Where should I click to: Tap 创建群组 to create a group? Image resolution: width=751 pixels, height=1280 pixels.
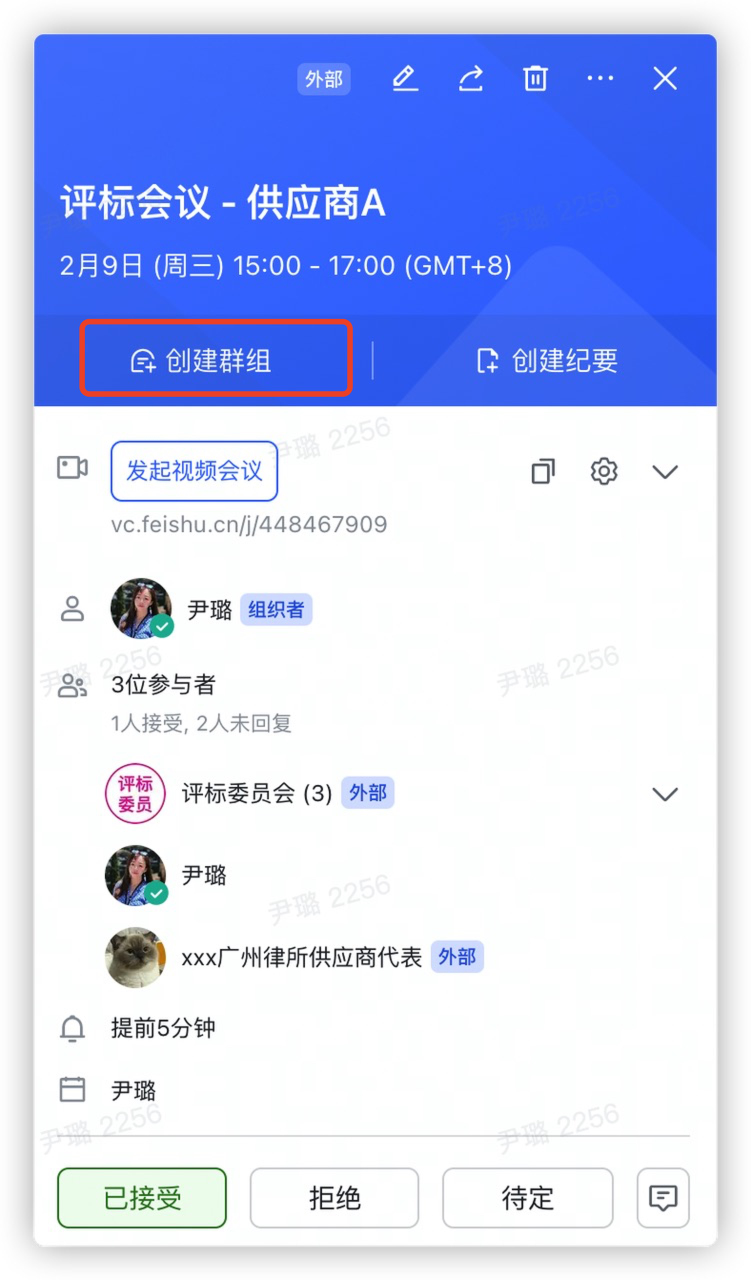coord(216,361)
